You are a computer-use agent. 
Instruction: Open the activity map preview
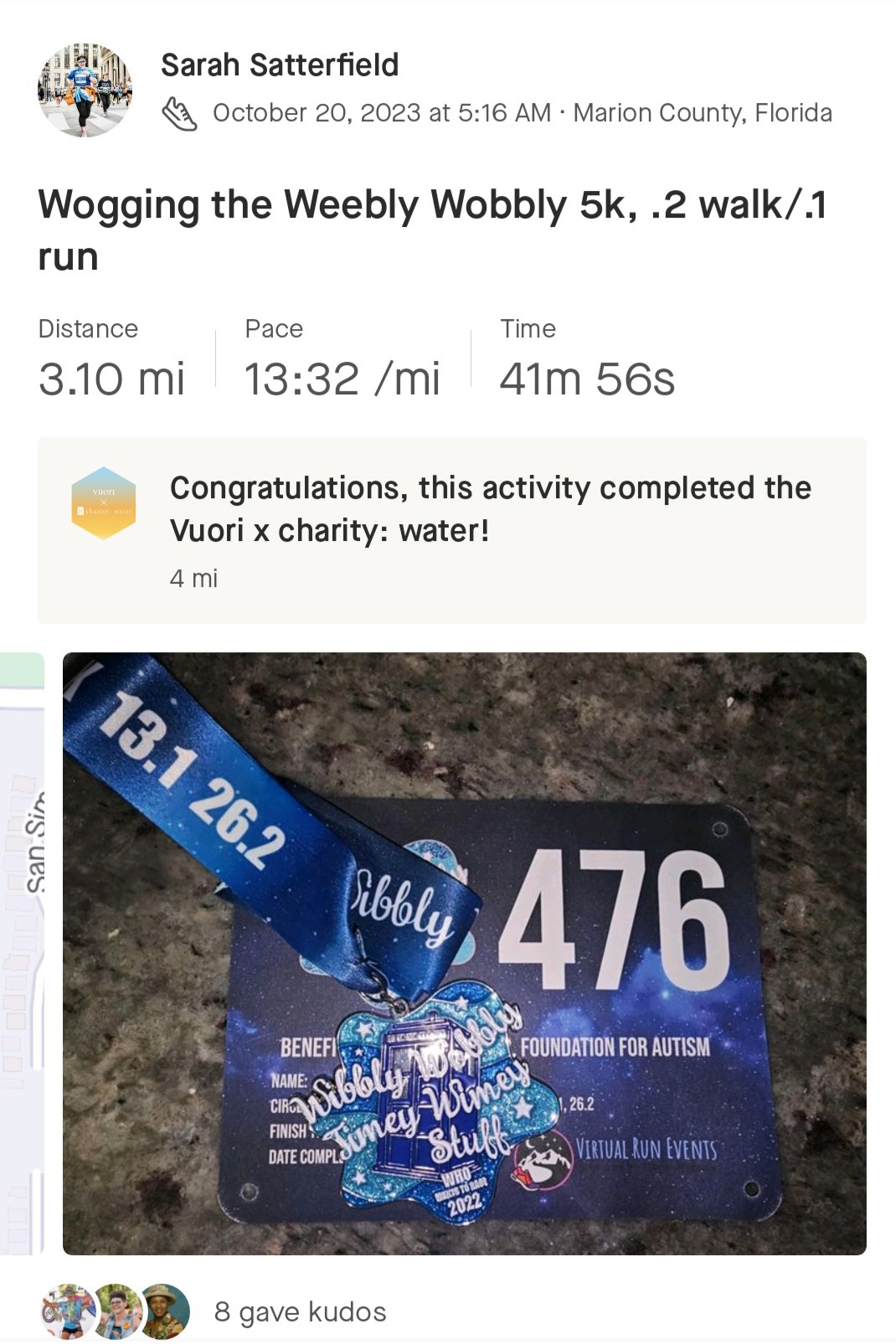click(22, 953)
